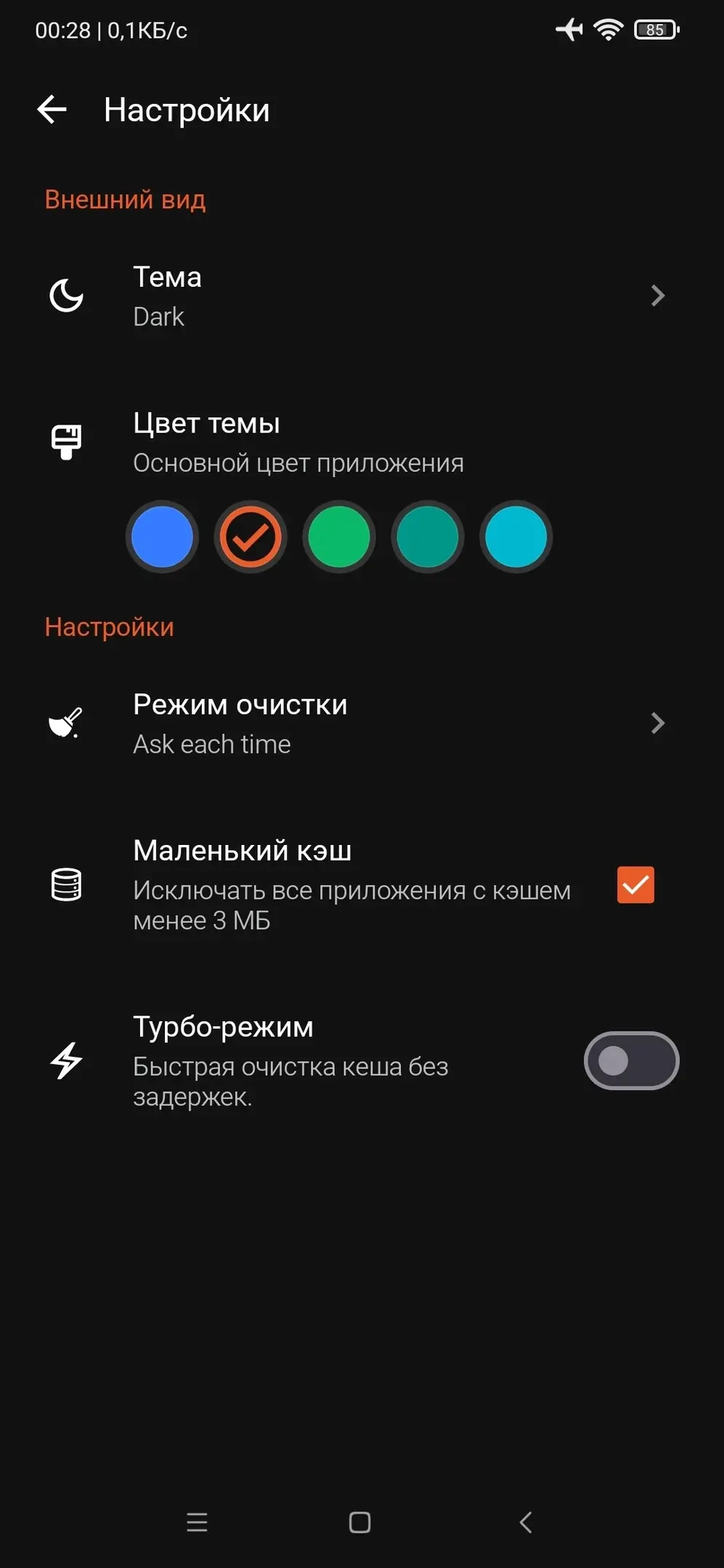Screen dimensions: 724x1568
Task: Choose the cyan theme color
Action: [x=516, y=537]
